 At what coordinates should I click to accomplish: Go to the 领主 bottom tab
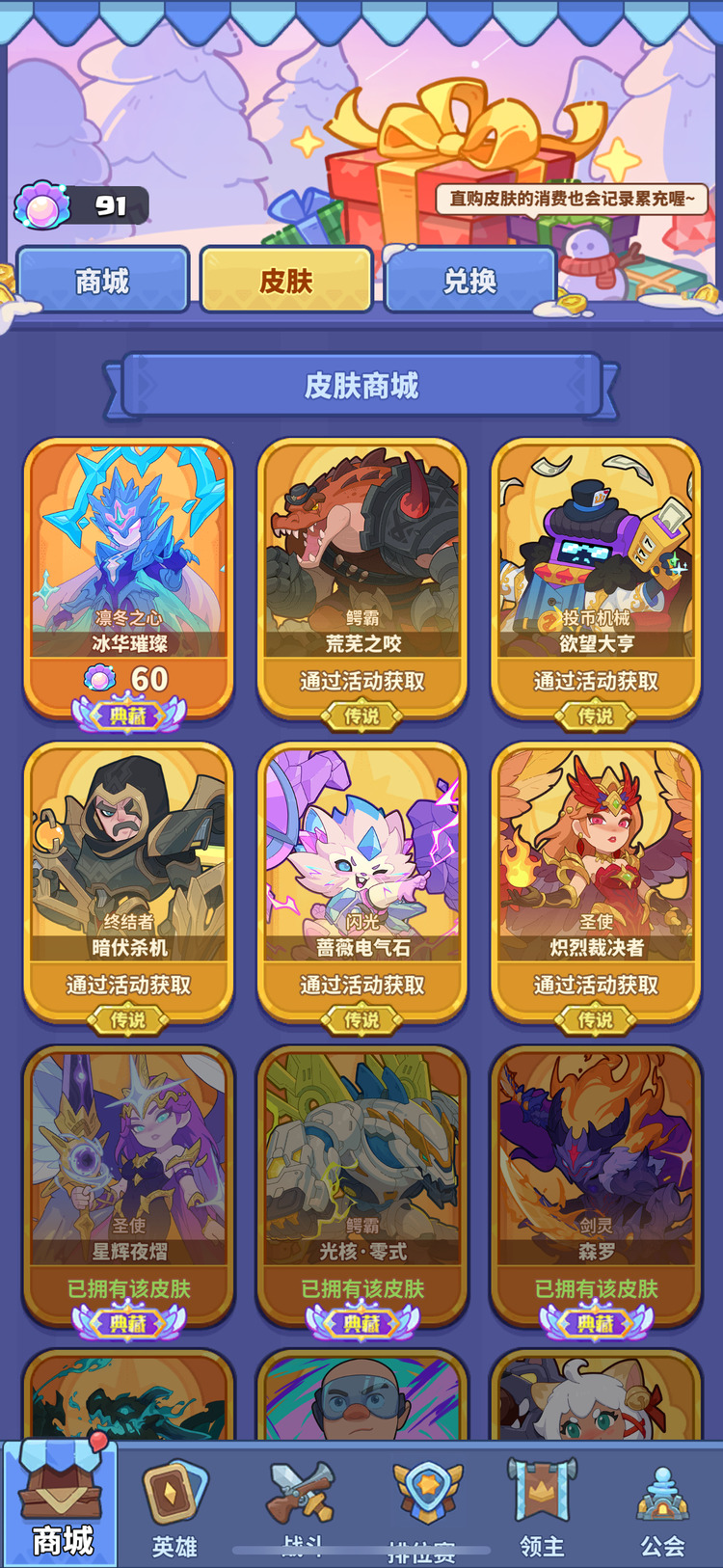(542, 1510)
